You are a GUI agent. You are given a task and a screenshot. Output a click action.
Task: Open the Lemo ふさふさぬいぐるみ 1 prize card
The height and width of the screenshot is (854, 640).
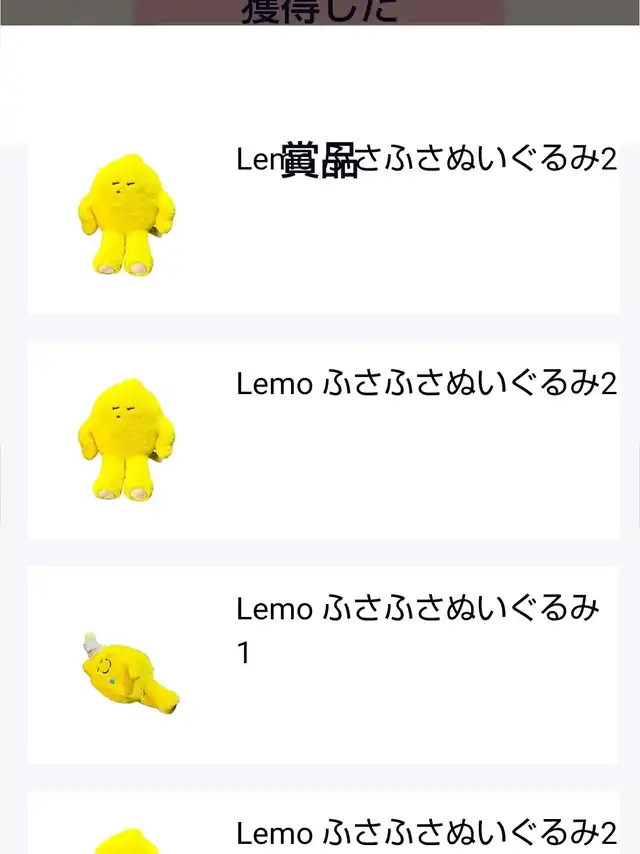pos(324,665)
